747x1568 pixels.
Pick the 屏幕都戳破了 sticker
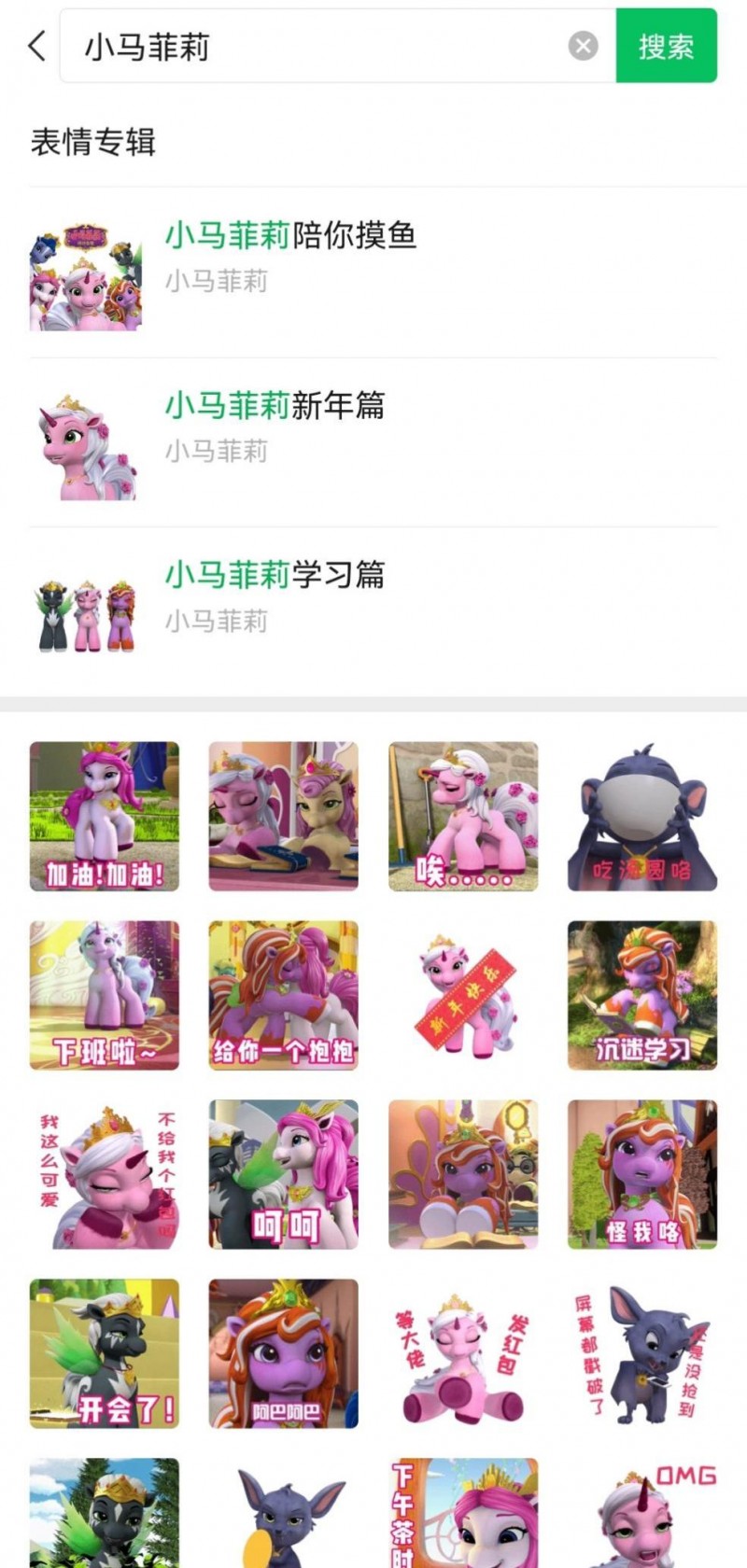642,1353
